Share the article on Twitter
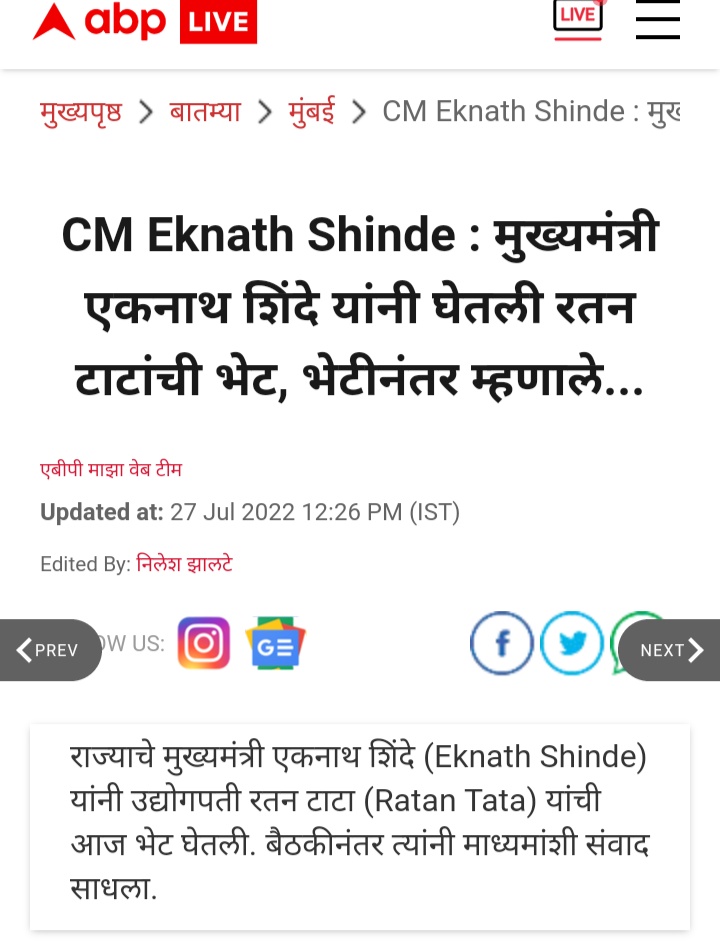 [x=571, y=643]
